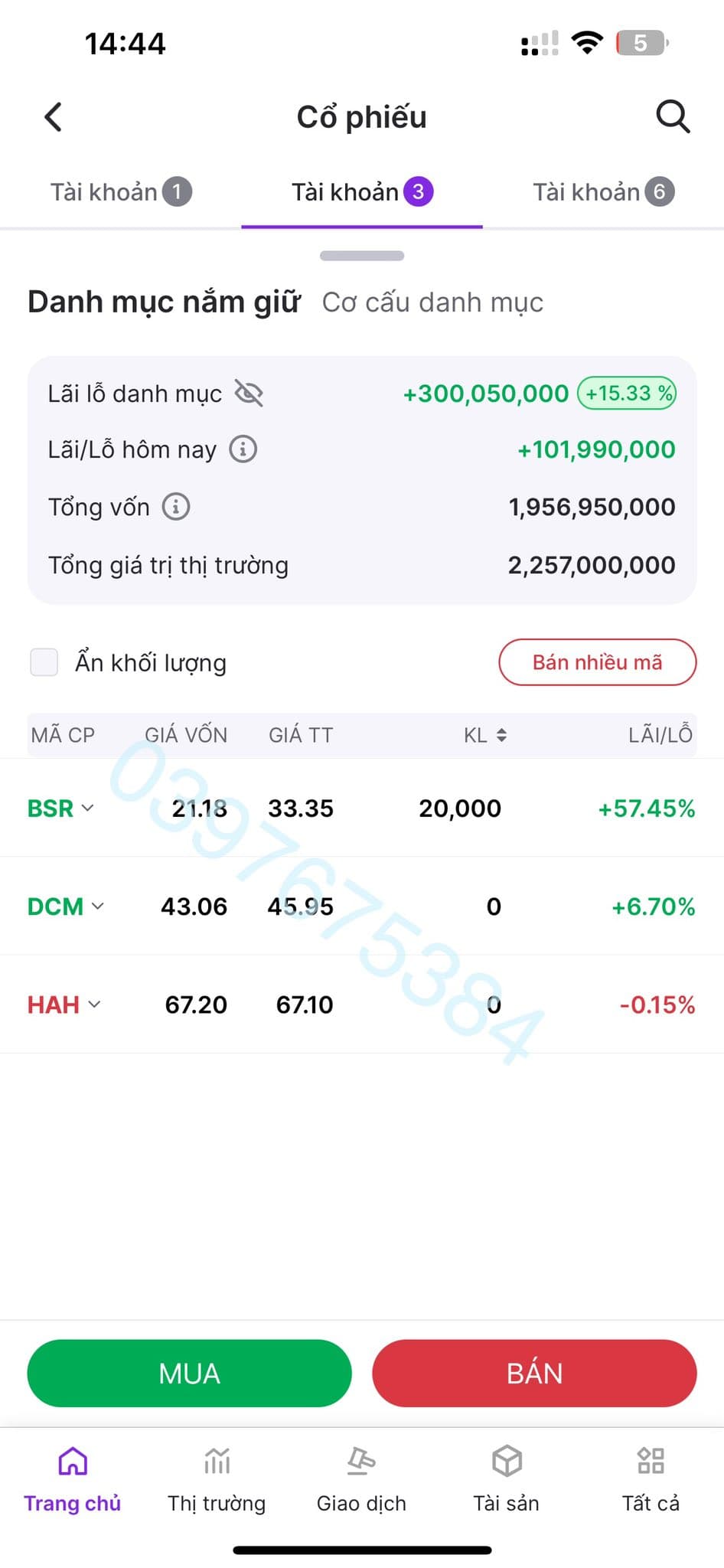Open the Giao dịch tab
The width and height of the screenshot is (724, 1568).
tap(361, 1479)
